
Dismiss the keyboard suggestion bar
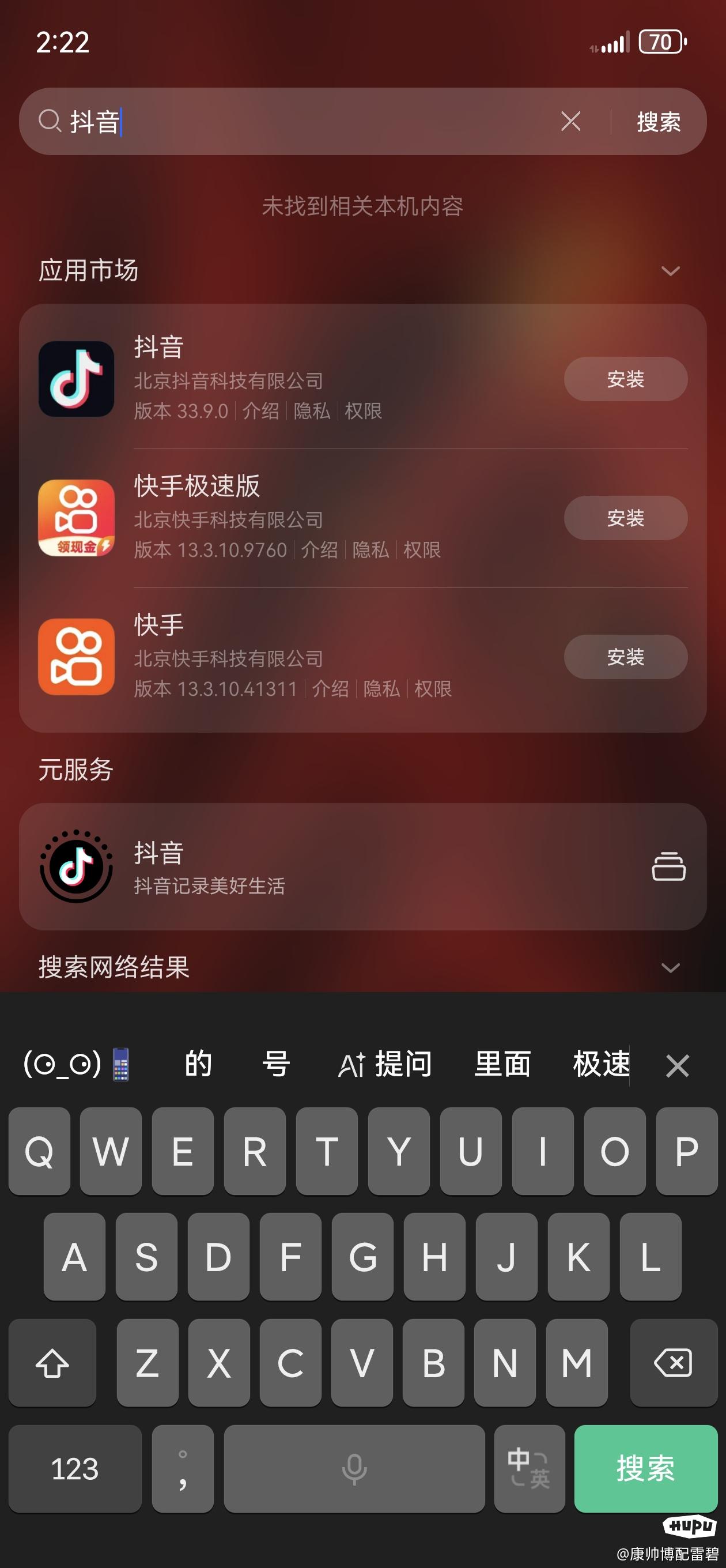point(678,1065)
